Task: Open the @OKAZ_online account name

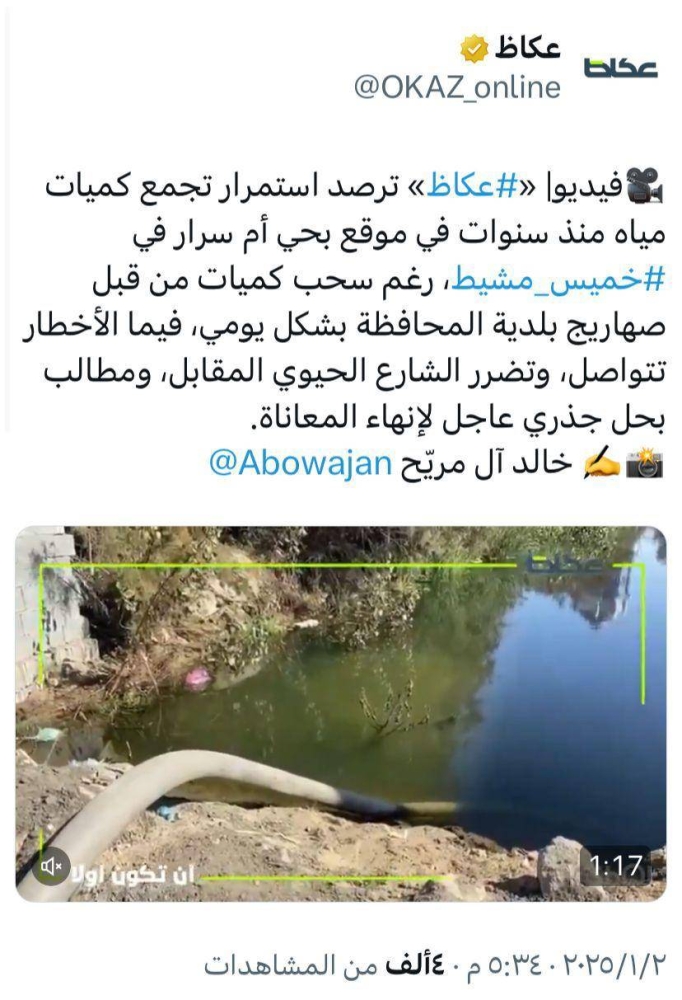Action: [457, 88]
